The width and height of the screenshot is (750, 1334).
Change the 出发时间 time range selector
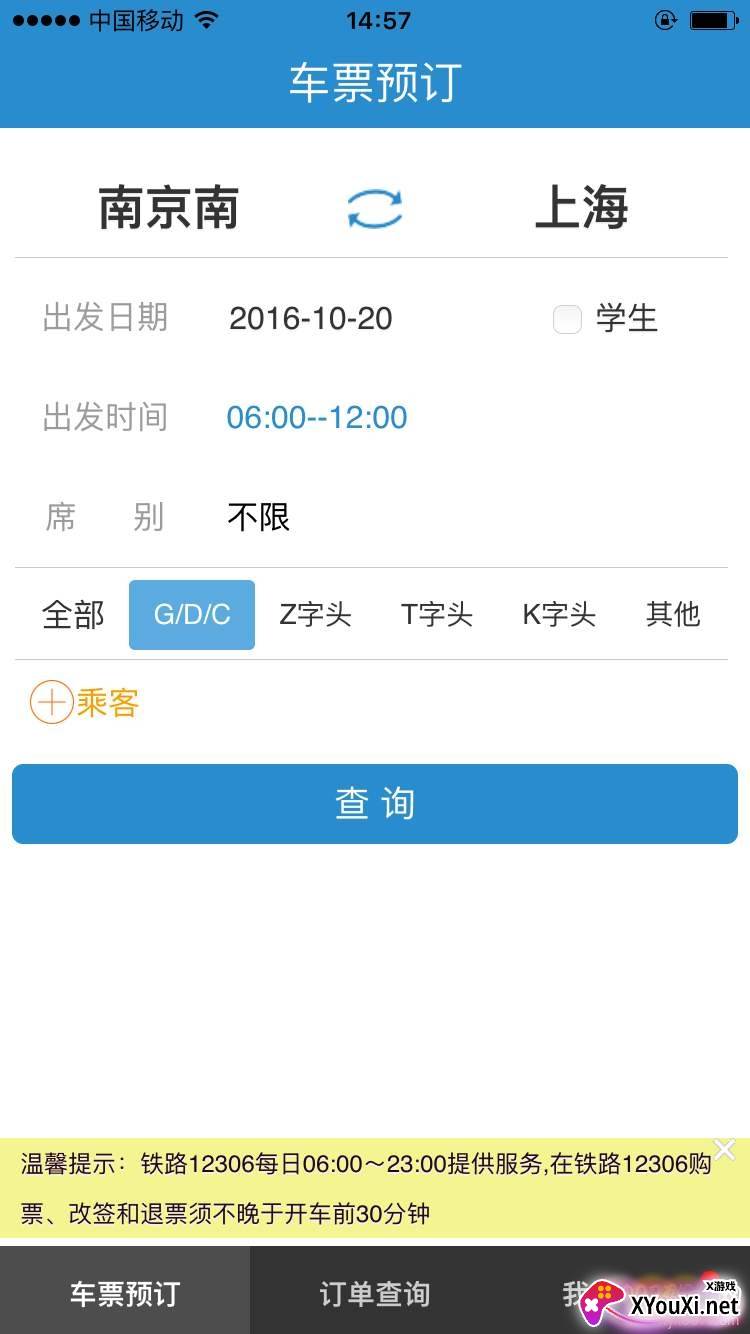(315, 417)
